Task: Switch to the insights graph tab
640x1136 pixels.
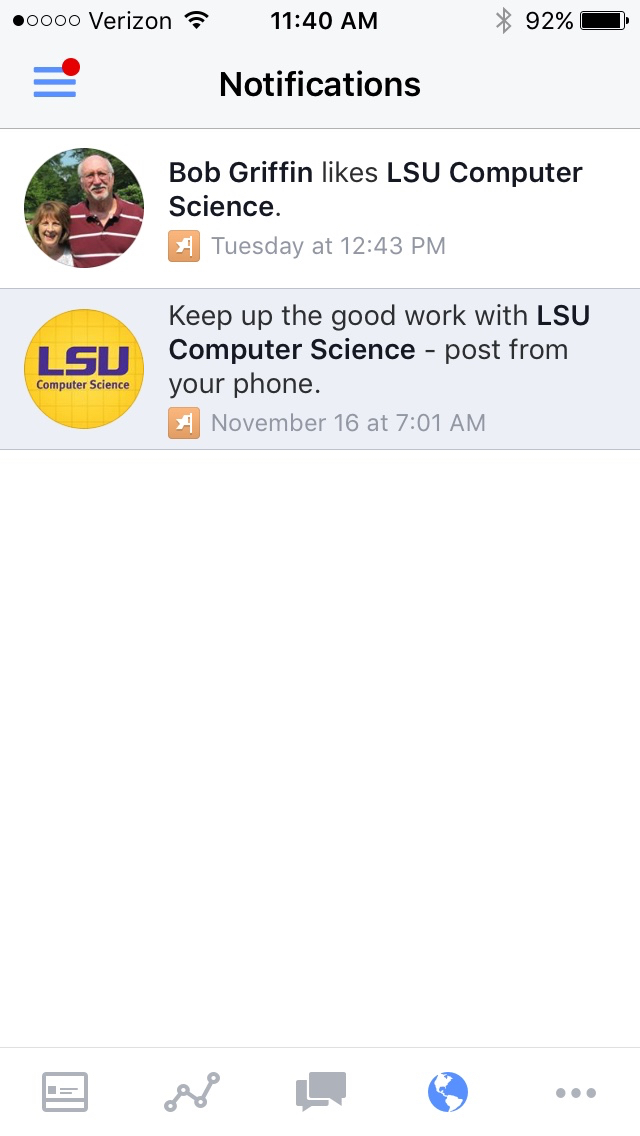Action: (192, 1092)
